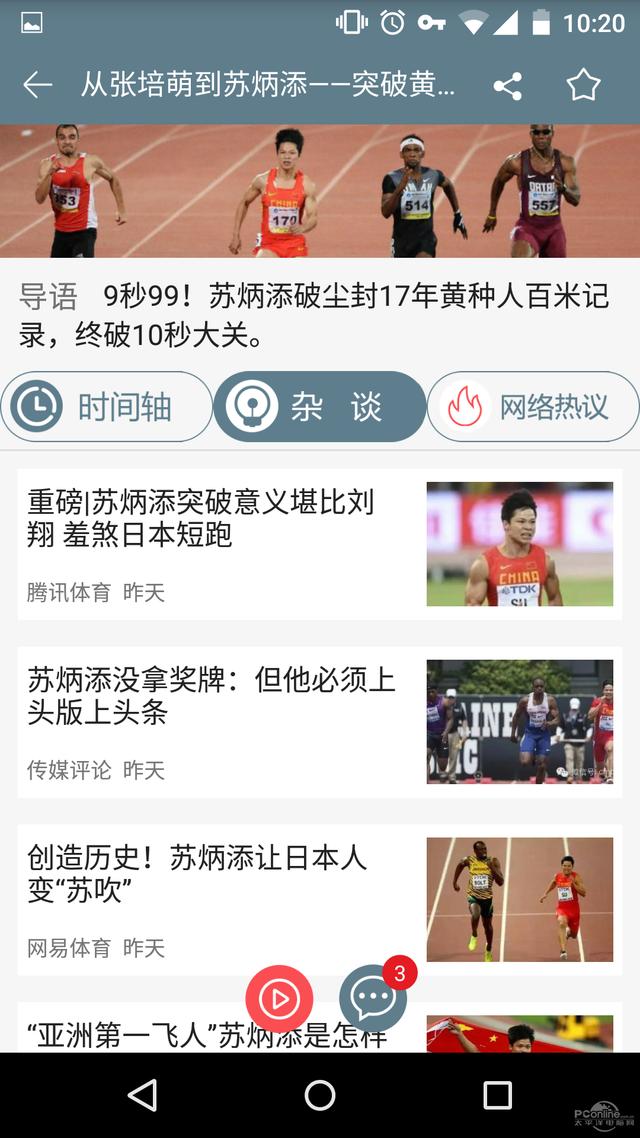Image resolution: width=640 pixels, height=1138 pixels.
Task: Open article 重磅|苏炳添突破意义堪比刘翔
Action: [x=320, y=544]
